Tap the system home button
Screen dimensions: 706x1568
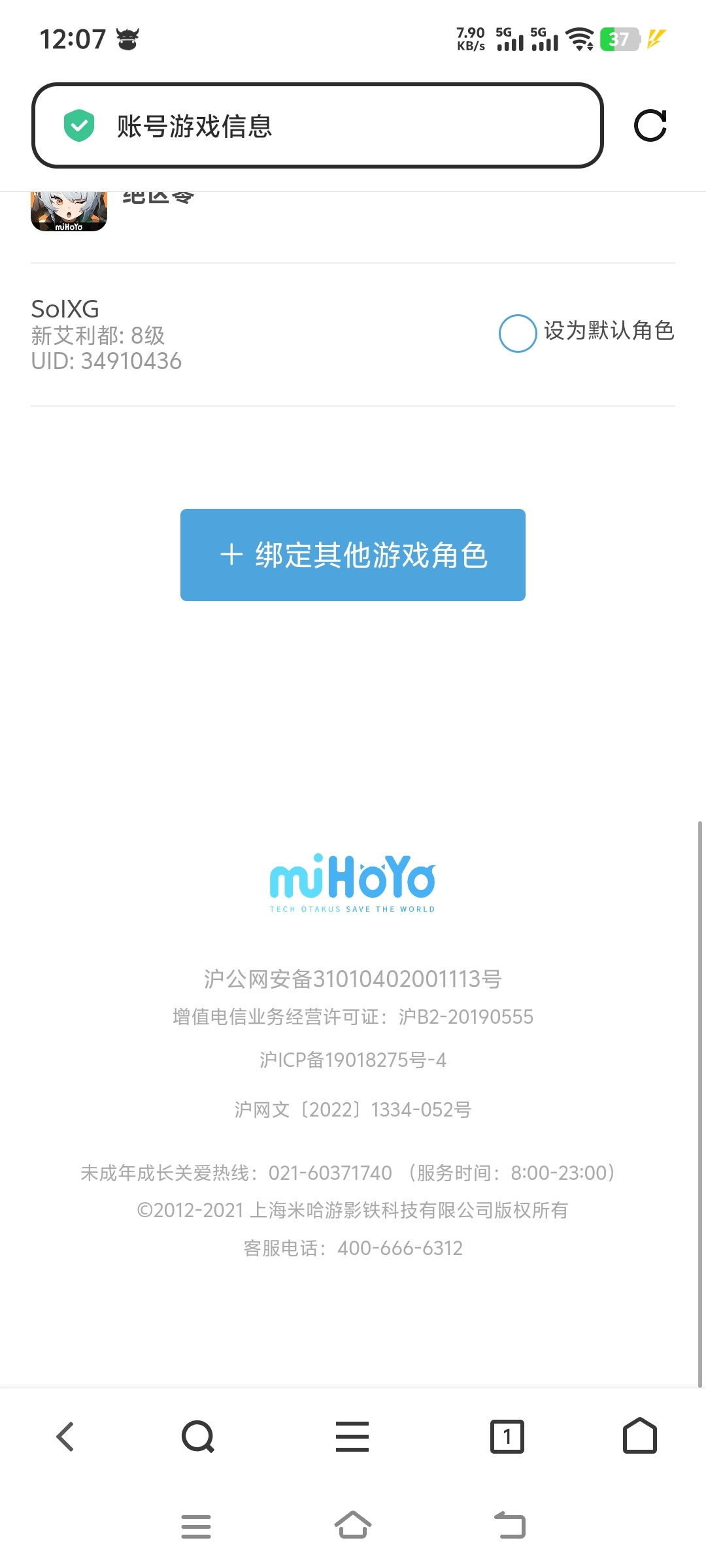coord(353,1526)
